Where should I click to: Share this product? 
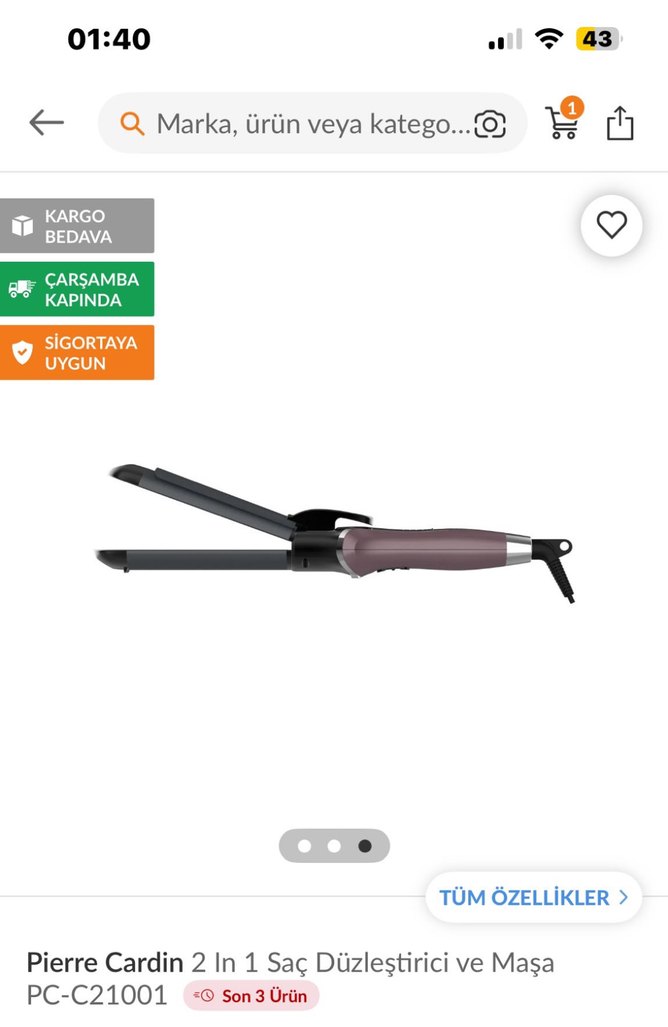pos(620,123)
